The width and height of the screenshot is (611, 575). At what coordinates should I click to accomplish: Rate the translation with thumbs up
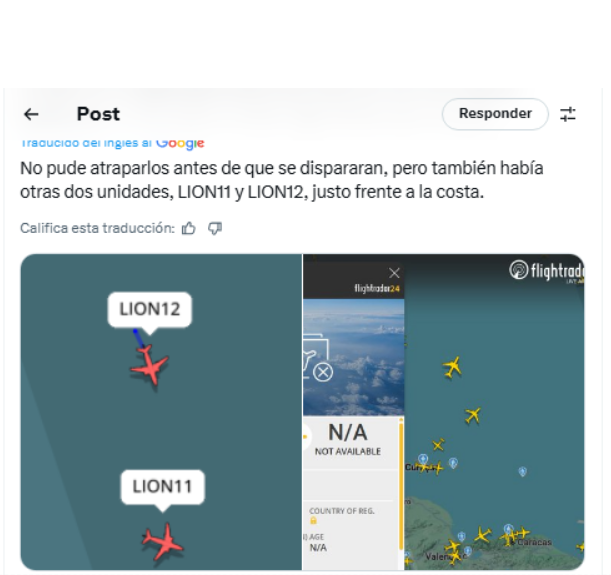pos(188,228)
